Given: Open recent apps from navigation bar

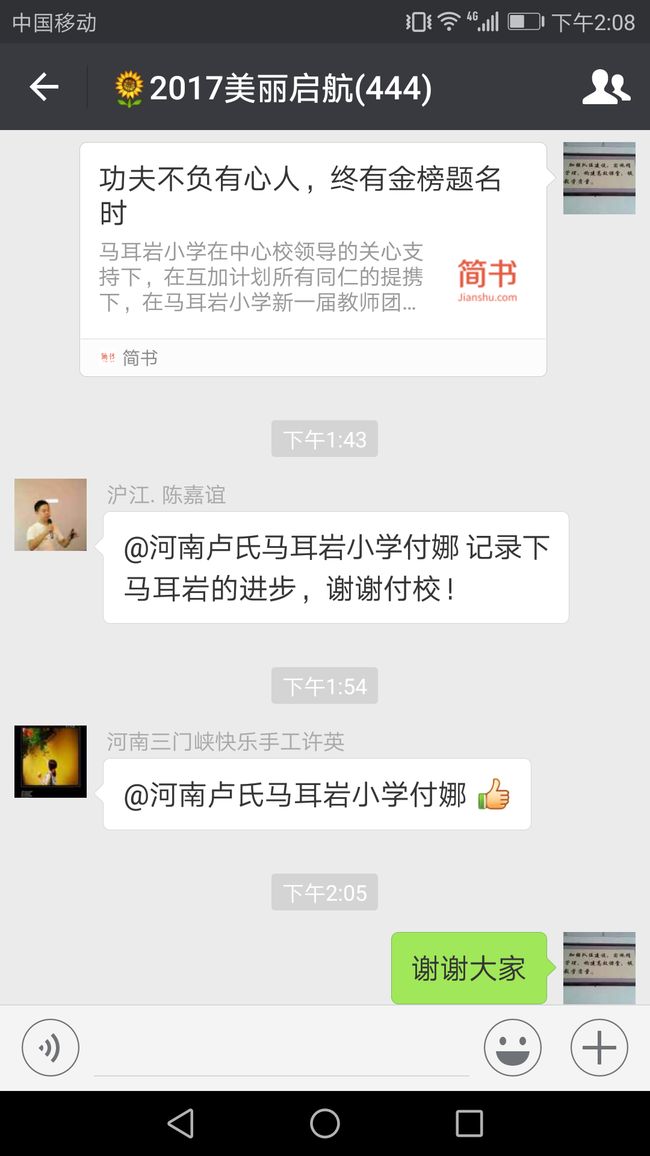Looking at the screenshot, I should pos(469,1124).
